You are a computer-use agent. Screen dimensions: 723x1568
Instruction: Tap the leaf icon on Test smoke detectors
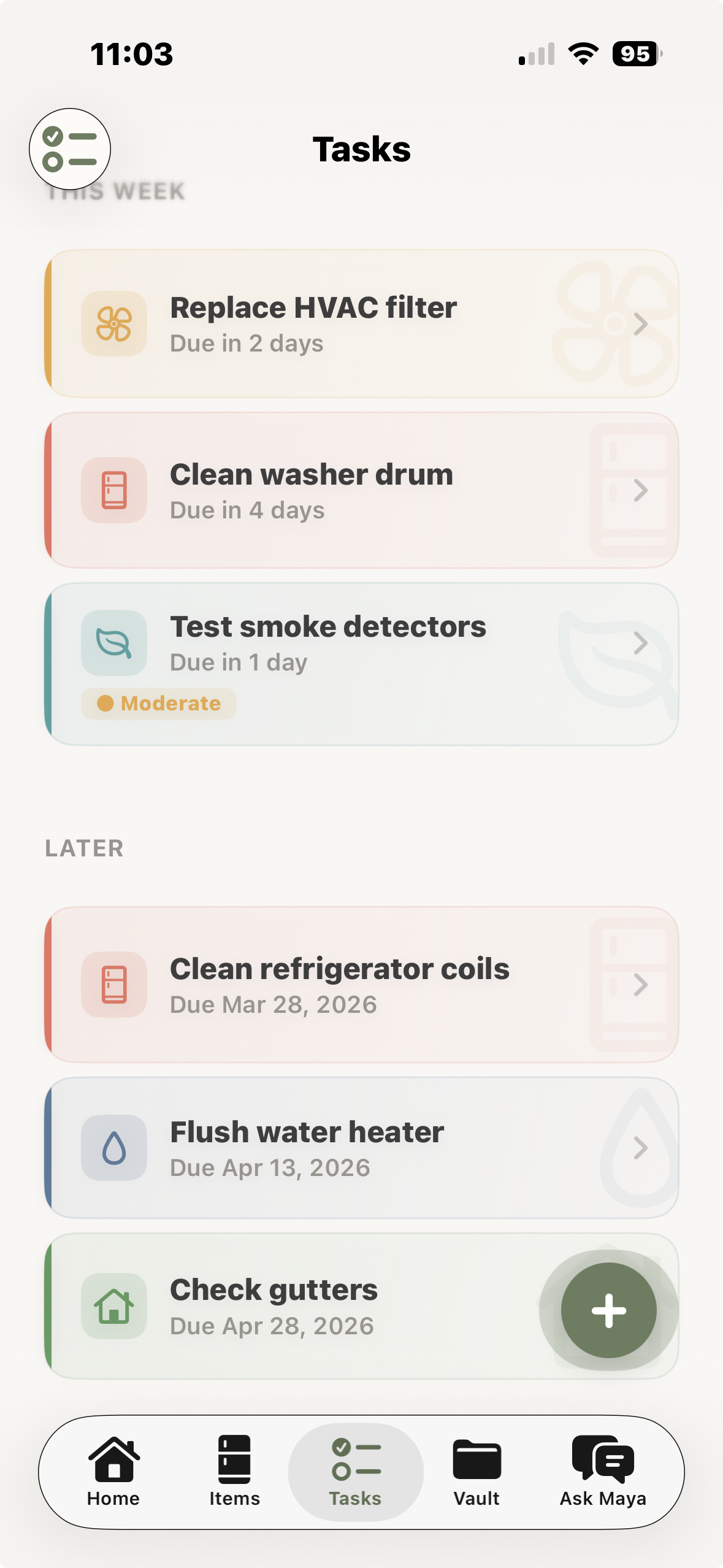coord(113,643)
